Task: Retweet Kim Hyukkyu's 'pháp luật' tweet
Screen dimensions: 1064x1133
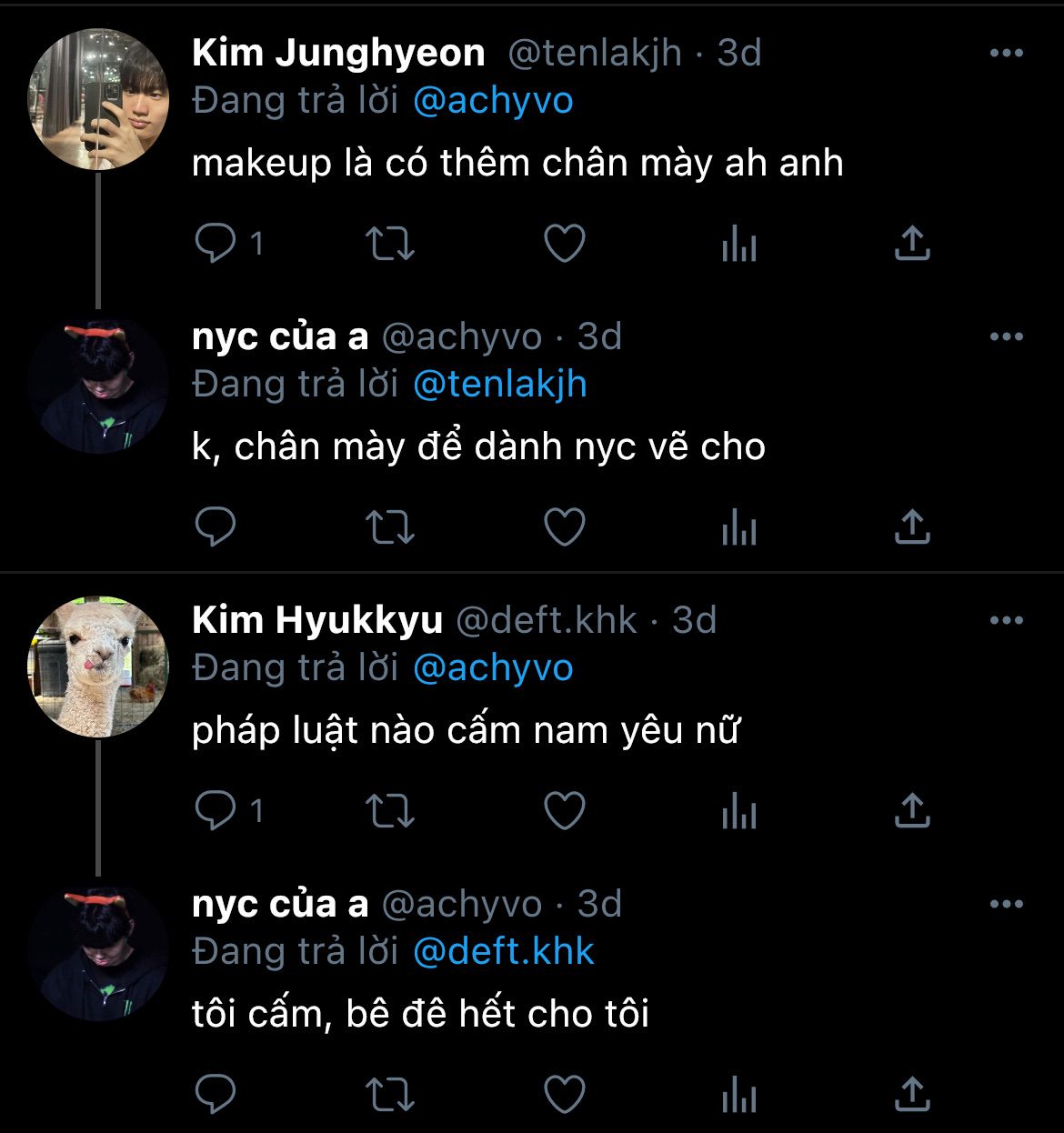Action: 390,811
